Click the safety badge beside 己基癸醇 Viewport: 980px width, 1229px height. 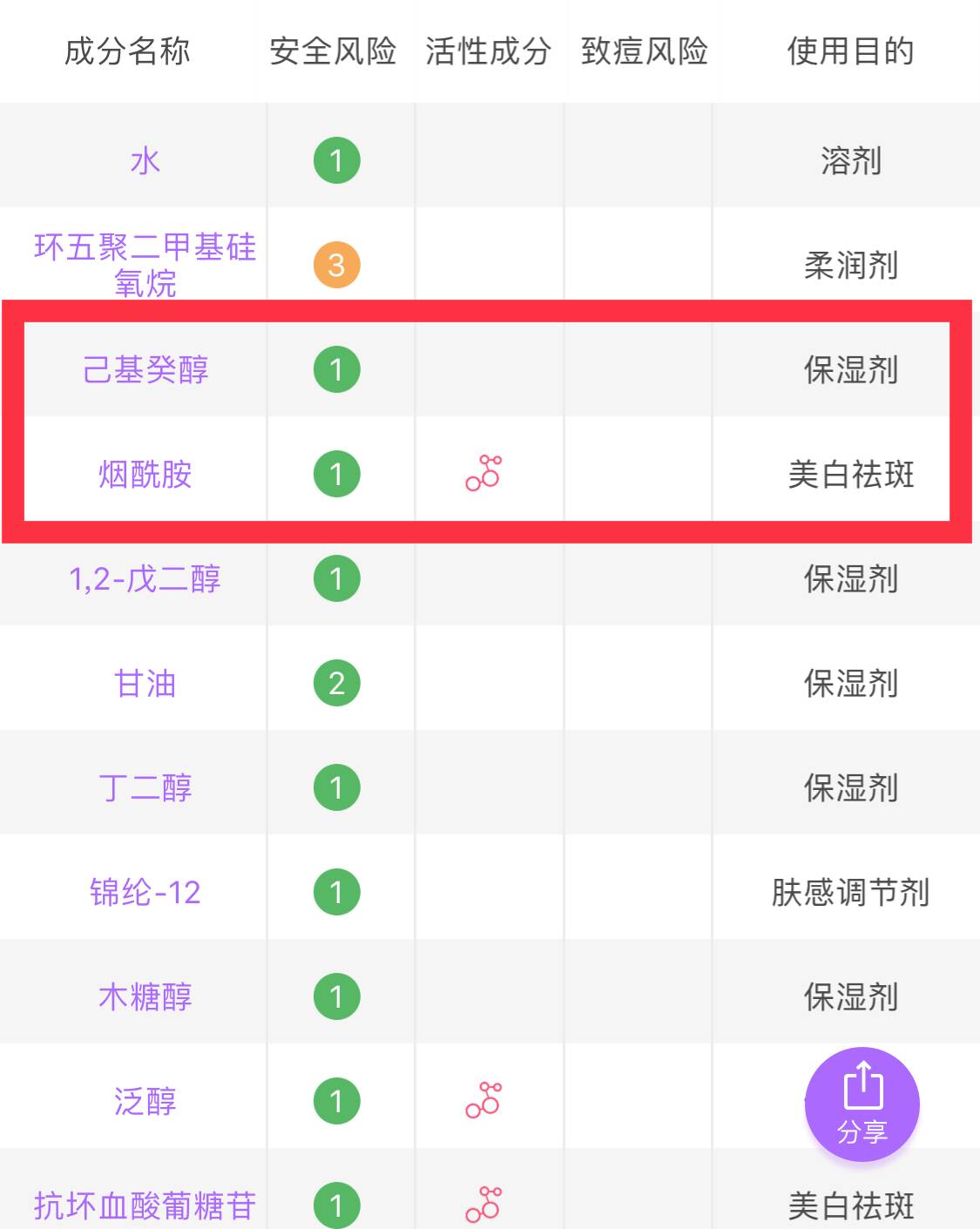(x=336, y=368)
